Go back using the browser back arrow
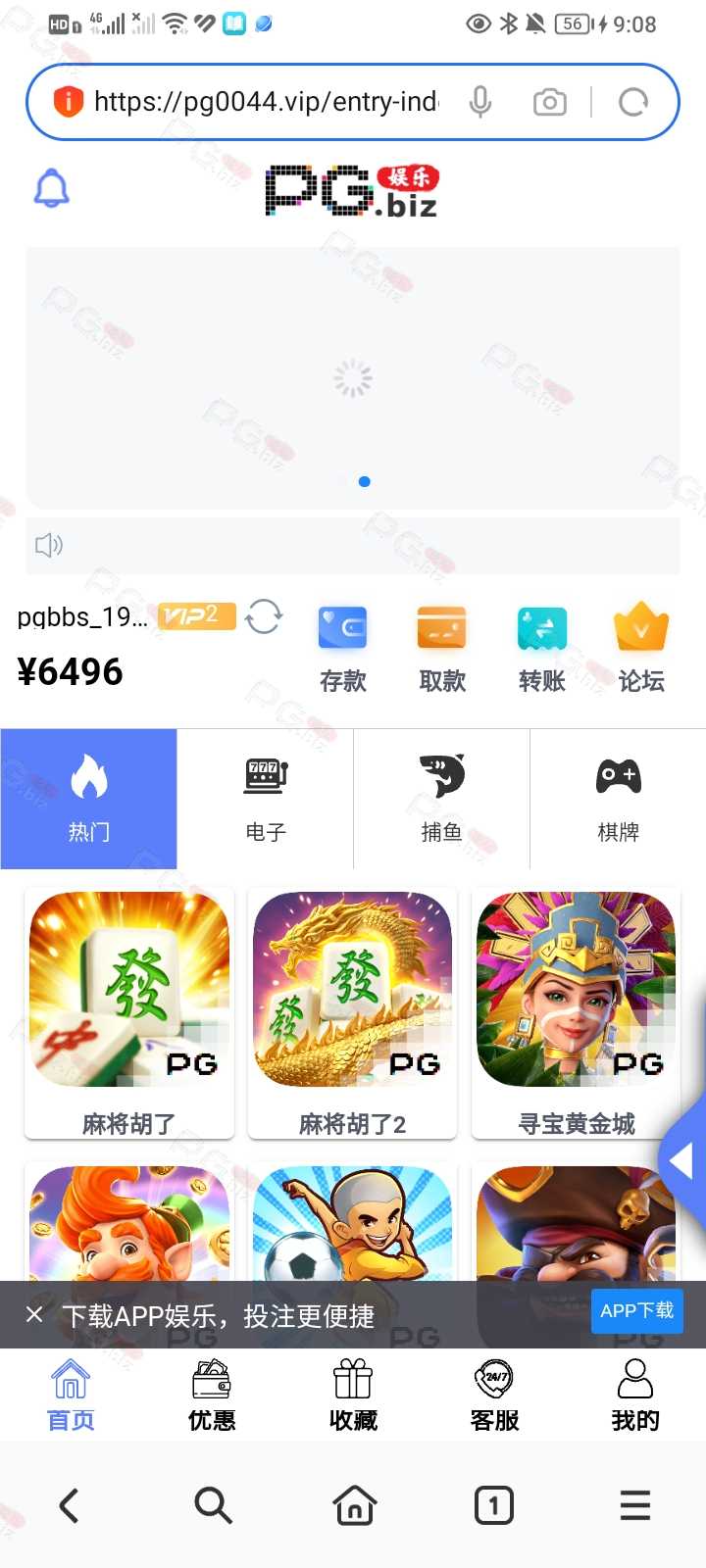The width and height of the screenshot is (706, 1568). pos(69,1505)
